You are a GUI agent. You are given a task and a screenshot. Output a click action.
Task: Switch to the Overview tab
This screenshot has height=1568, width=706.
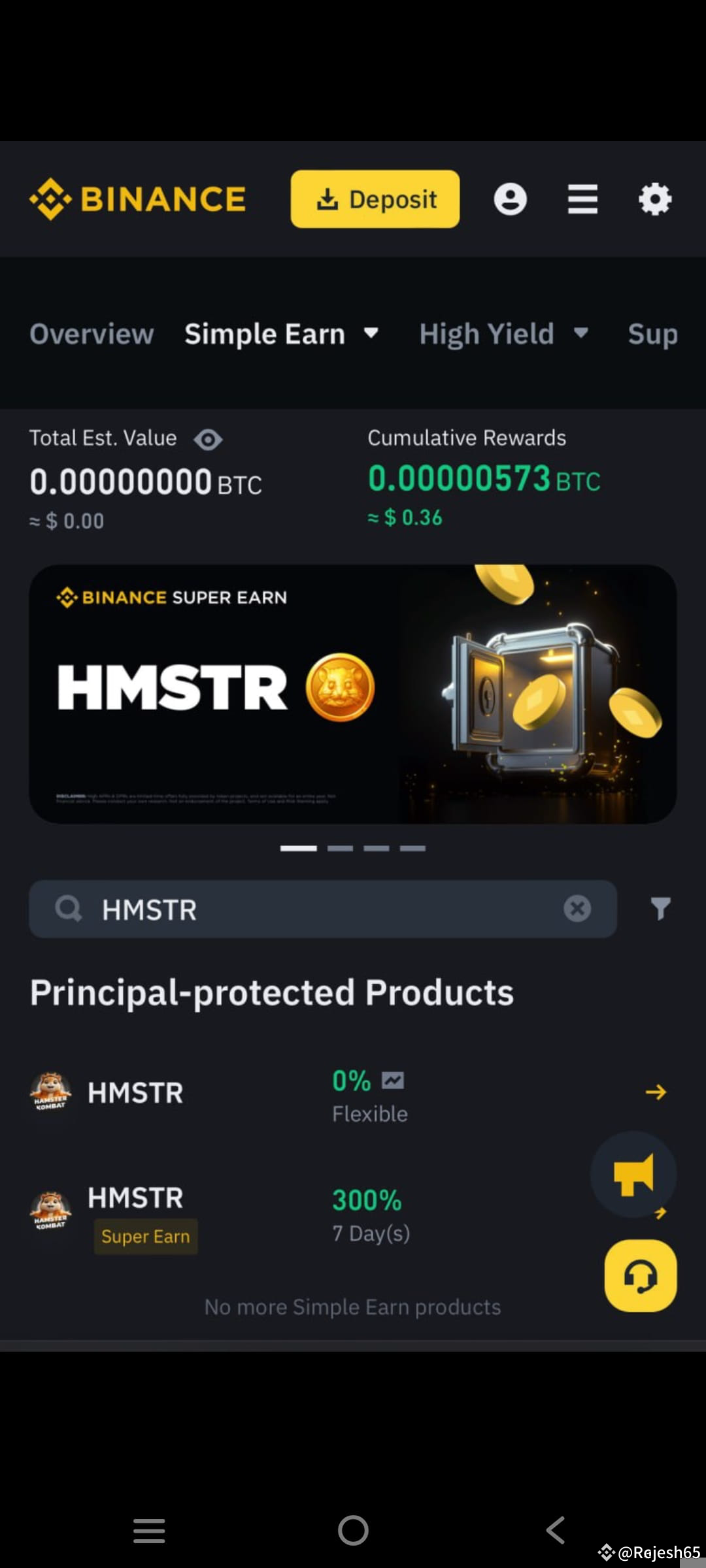click(x=91, y=334)
